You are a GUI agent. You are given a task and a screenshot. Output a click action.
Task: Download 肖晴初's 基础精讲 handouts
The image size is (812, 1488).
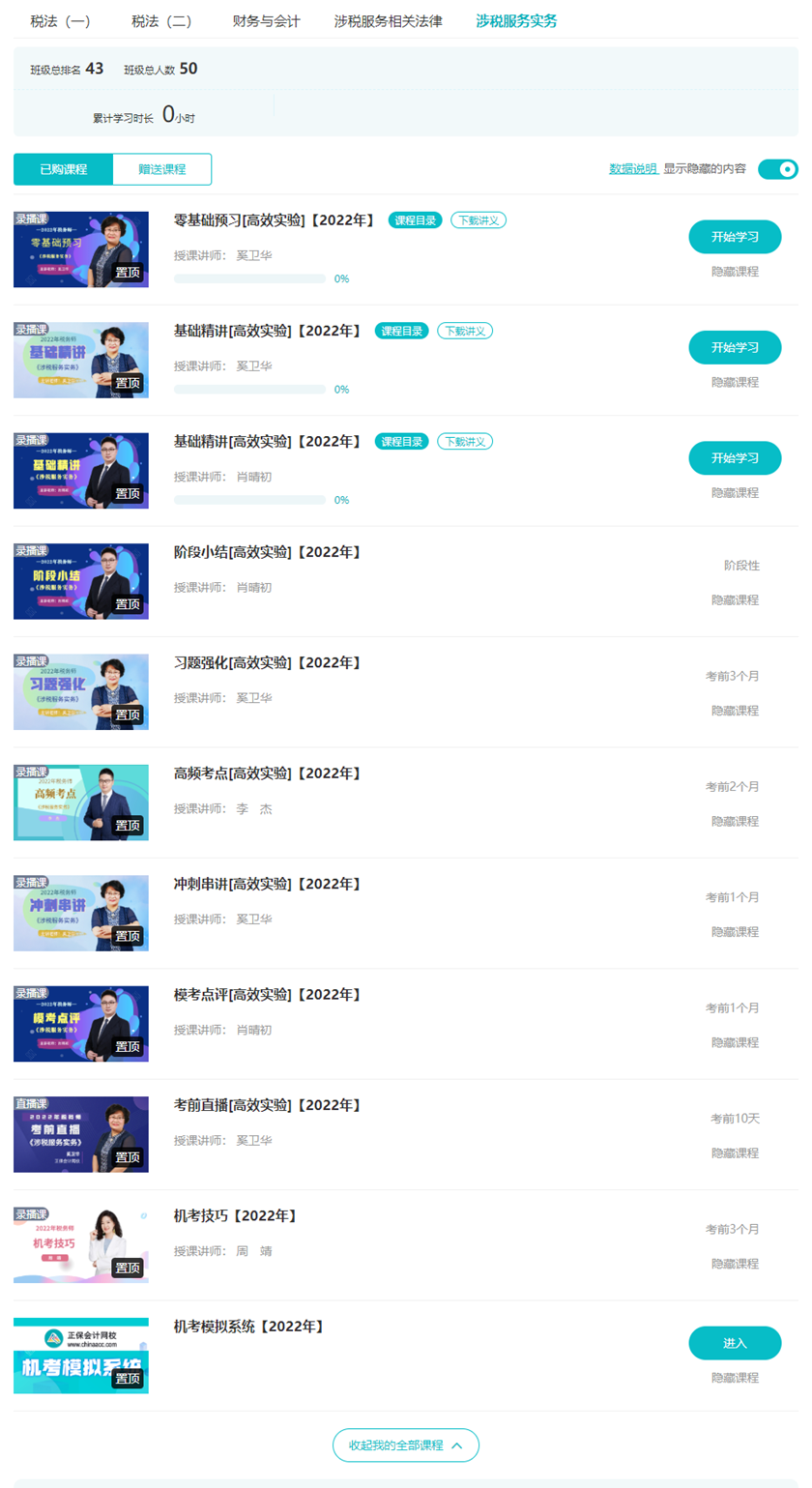coord(465,442)
